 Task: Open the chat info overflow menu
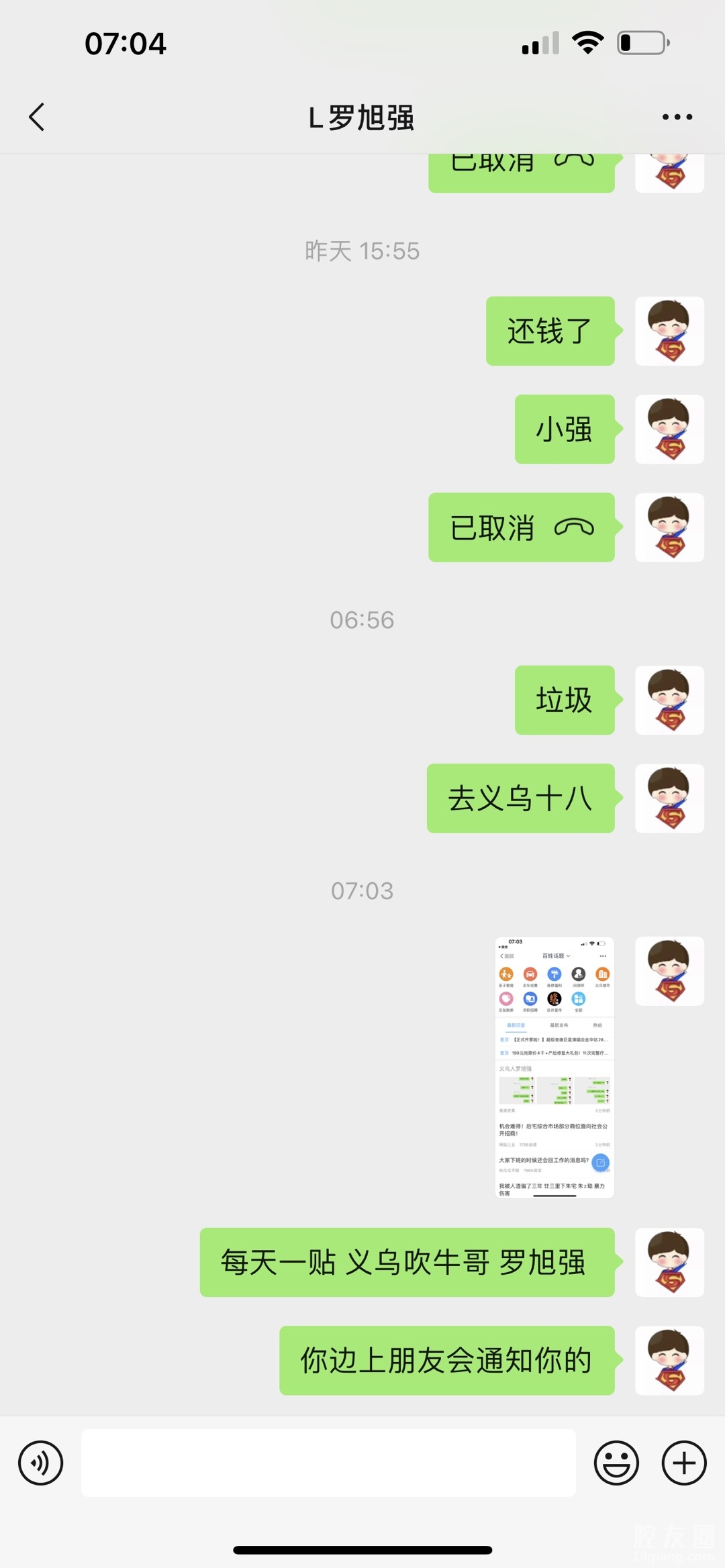click(x=677, y=117)
